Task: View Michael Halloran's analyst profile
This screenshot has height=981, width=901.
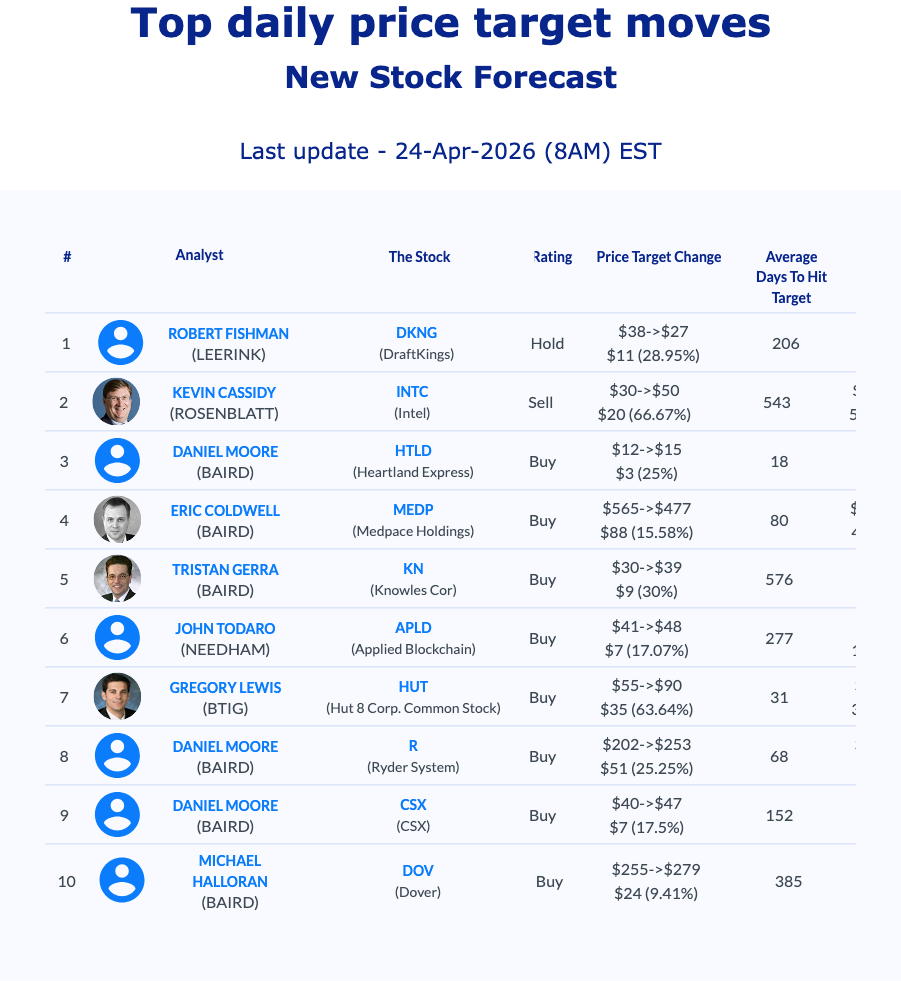Action: 230,871
